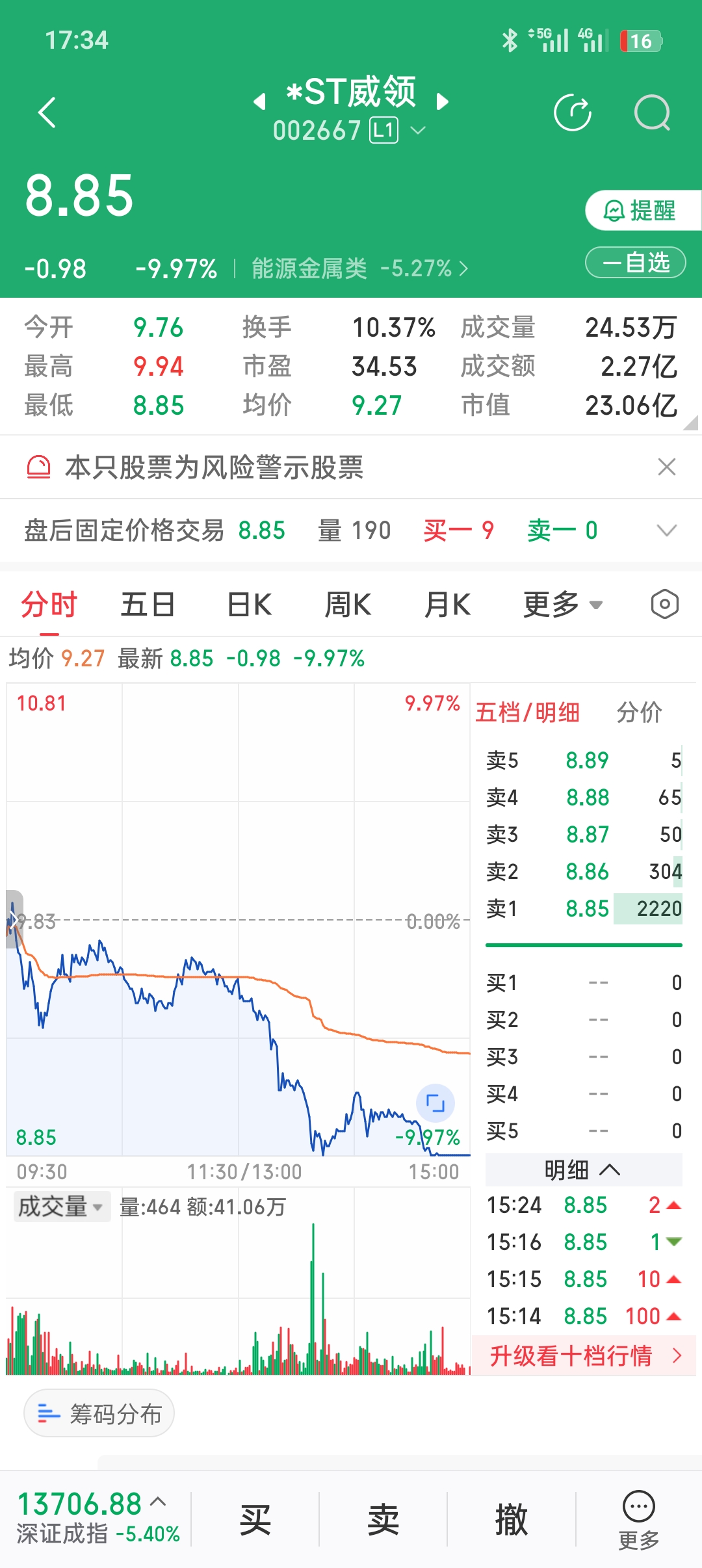Select the 月K chart tab
Viewport: 702px width, 1568px height.
(x=447, y=605)
